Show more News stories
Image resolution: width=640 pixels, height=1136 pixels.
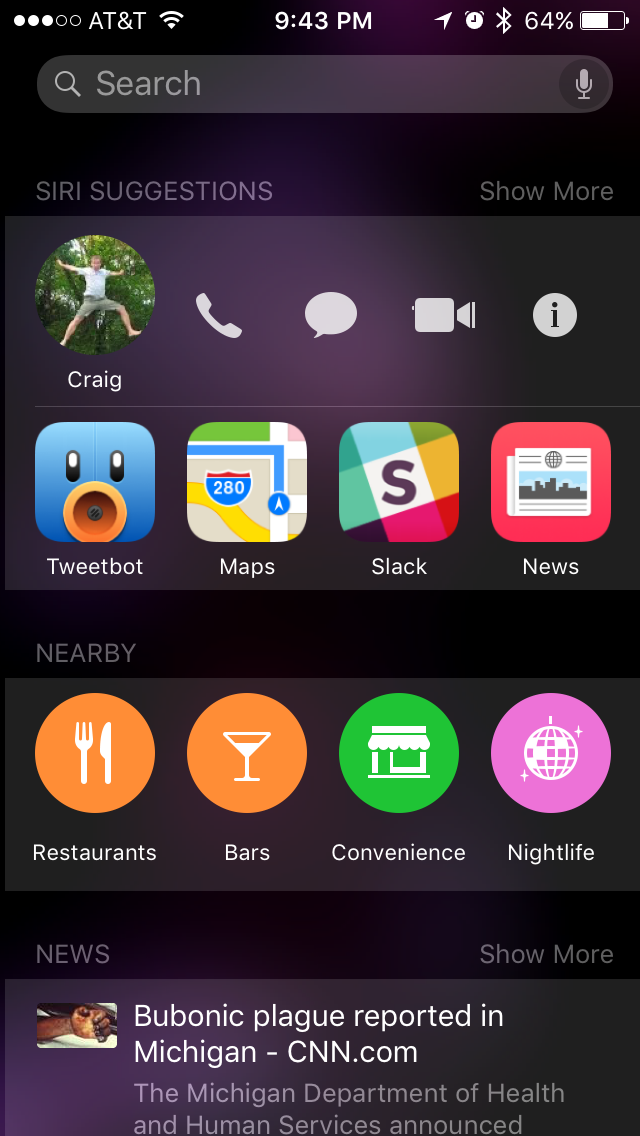click(x=546, y=954)
